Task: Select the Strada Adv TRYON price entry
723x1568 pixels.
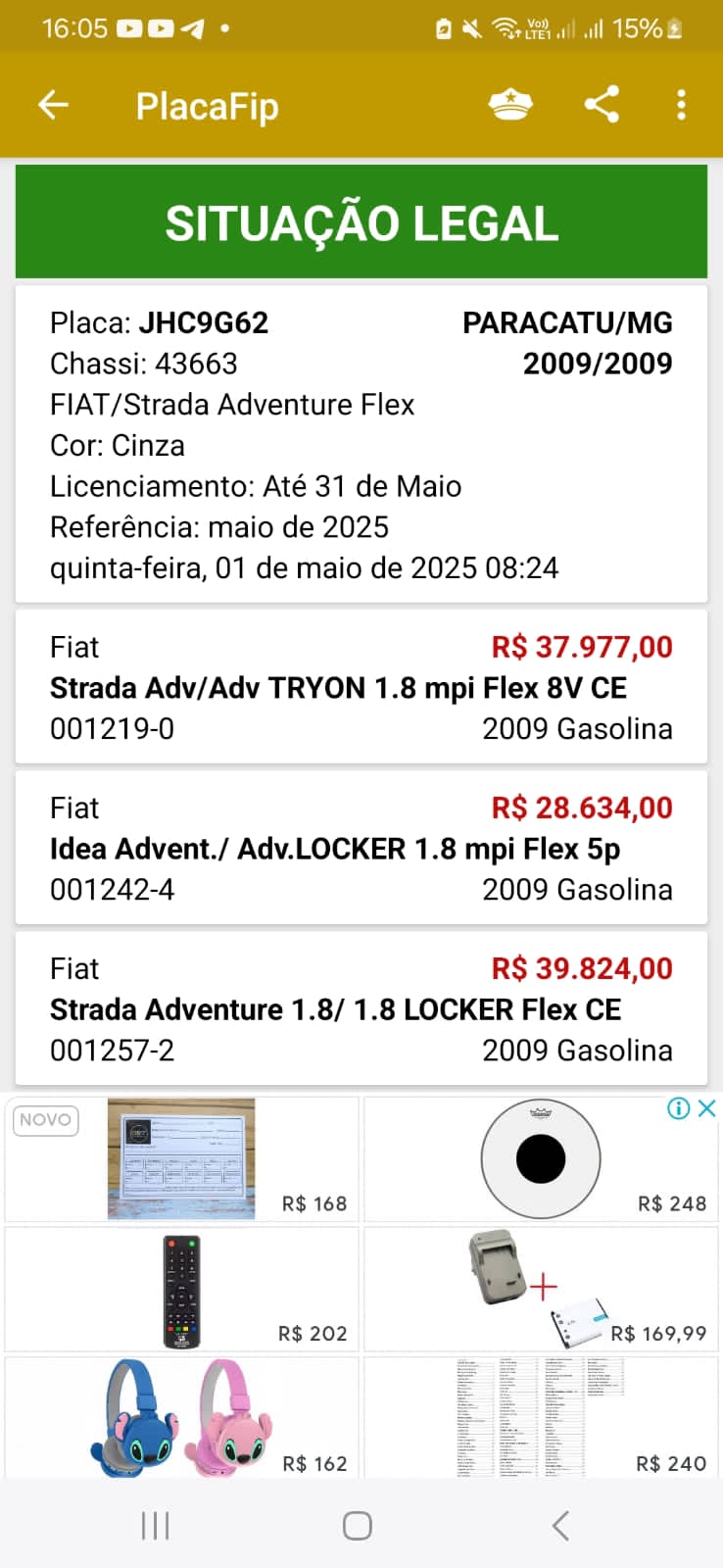Action: click(361, 686)
